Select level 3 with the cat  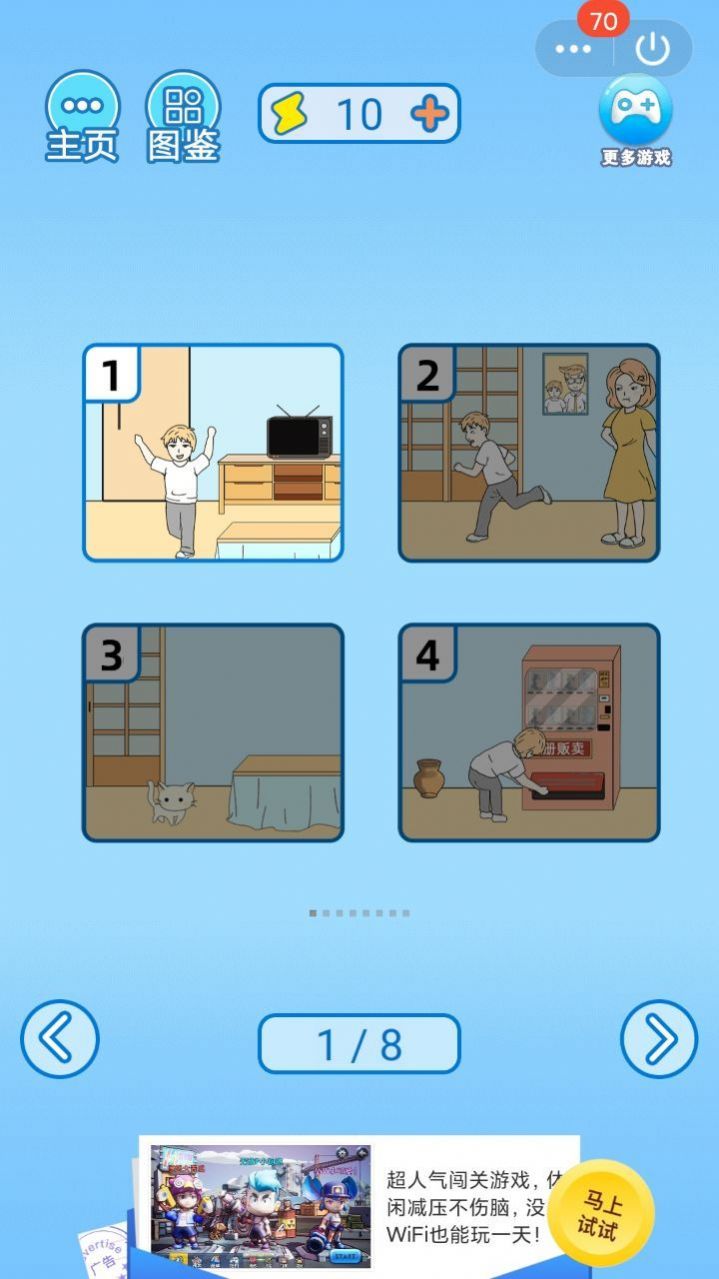[213, 733]
